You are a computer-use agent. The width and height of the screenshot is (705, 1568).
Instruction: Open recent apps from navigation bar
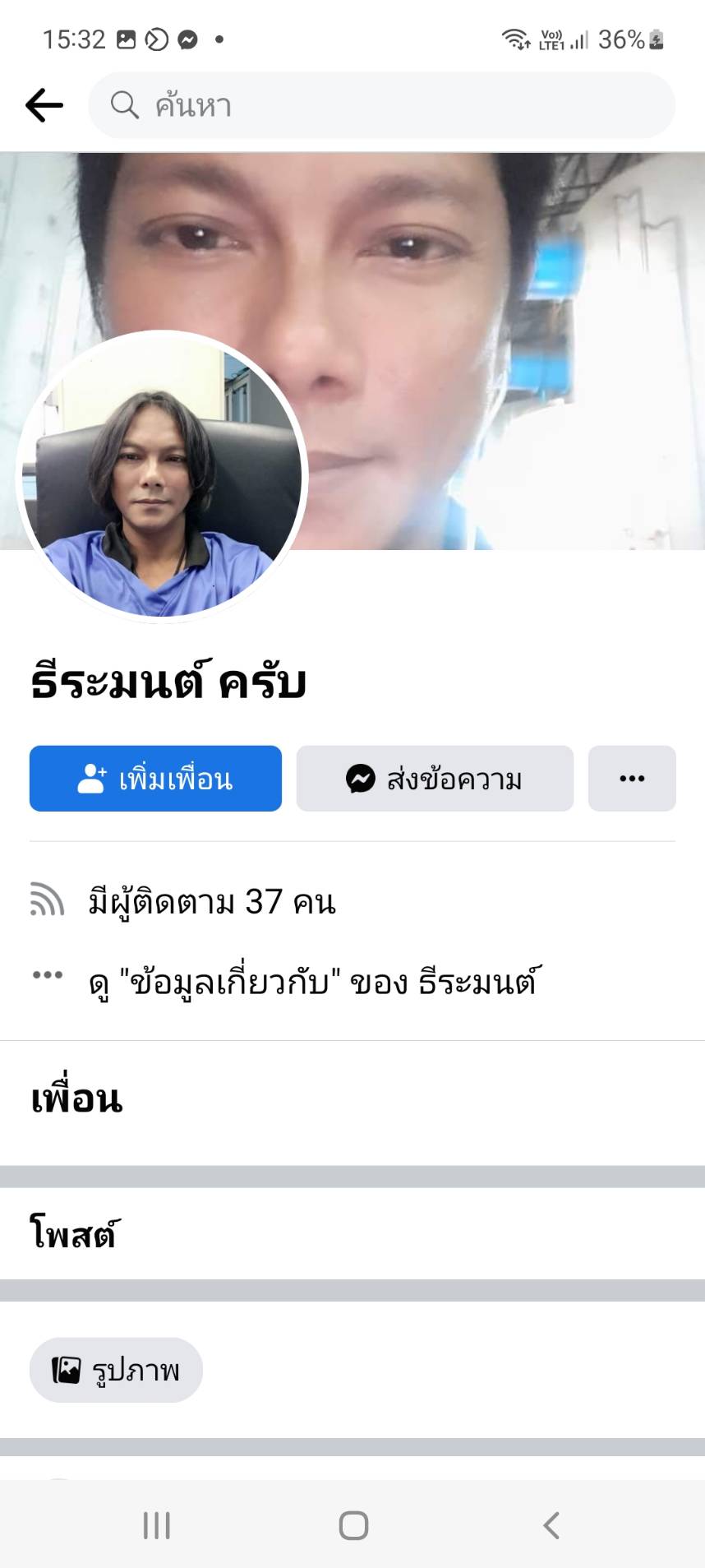[156, 1525]
